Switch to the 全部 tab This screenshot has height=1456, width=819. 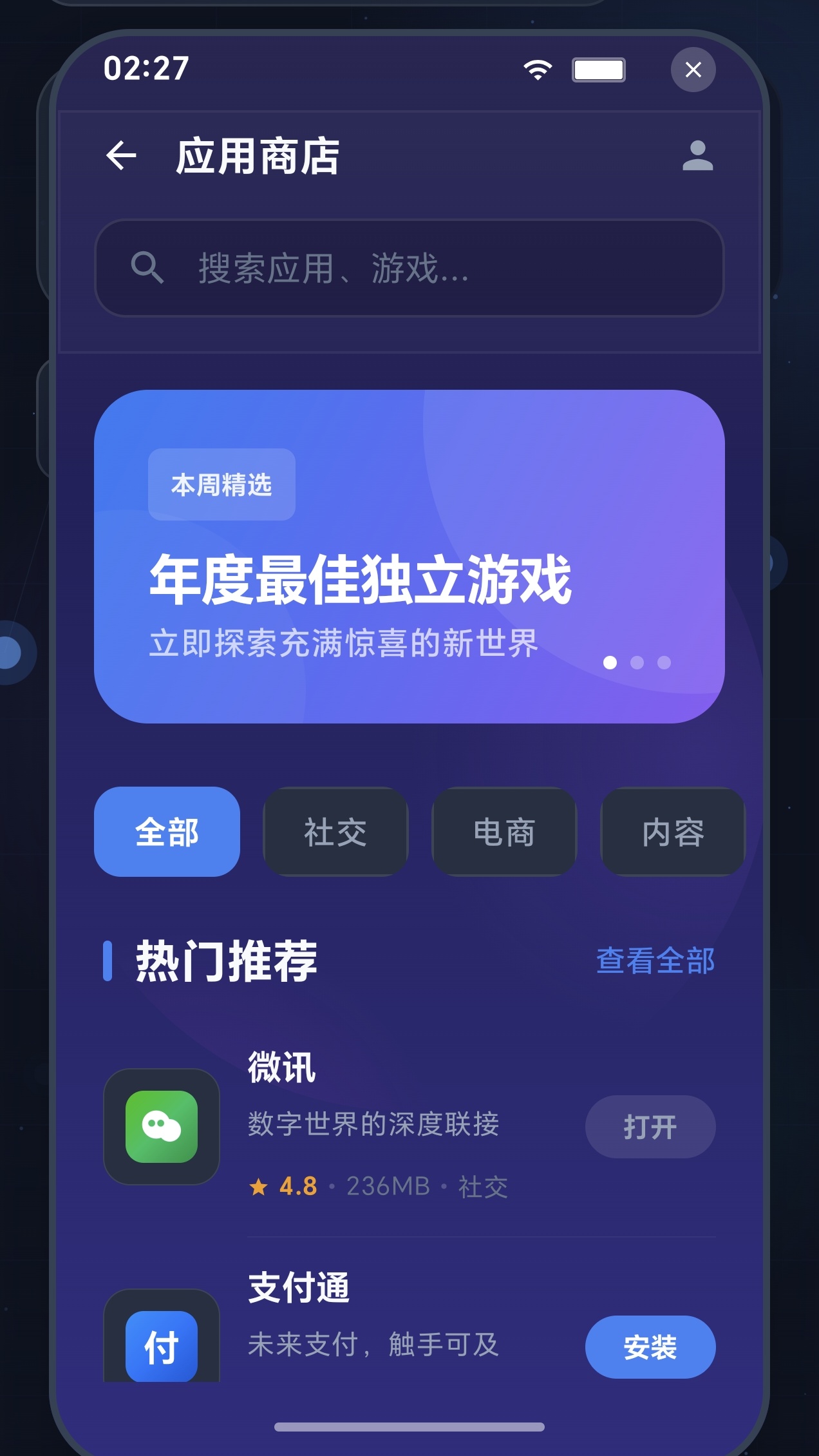[x=166, y=832]
